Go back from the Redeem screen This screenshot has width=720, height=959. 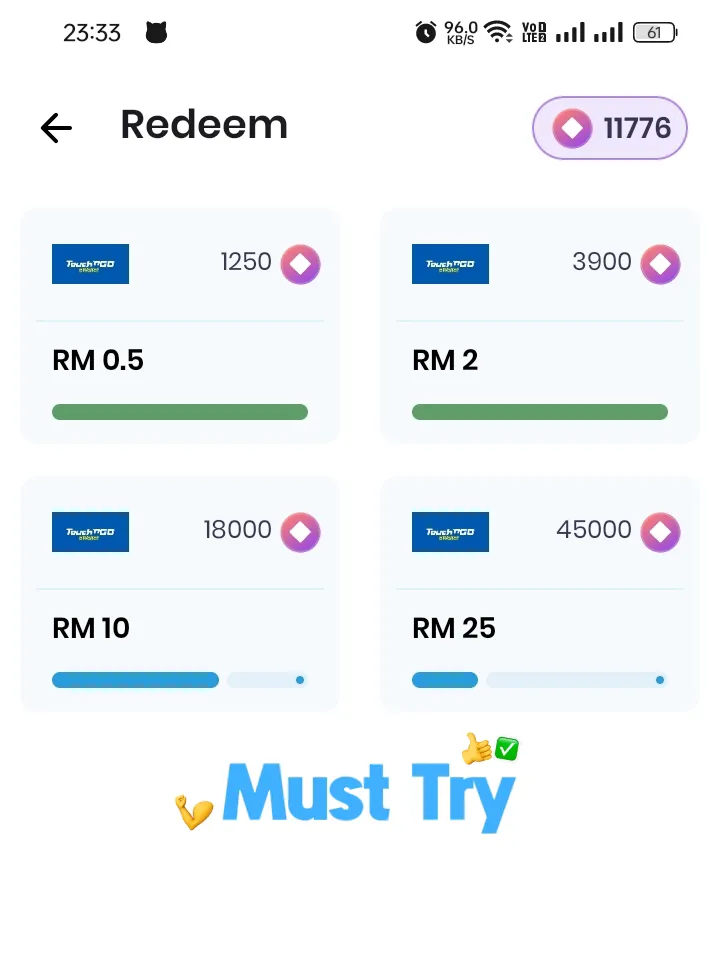[x=56, y=127]
